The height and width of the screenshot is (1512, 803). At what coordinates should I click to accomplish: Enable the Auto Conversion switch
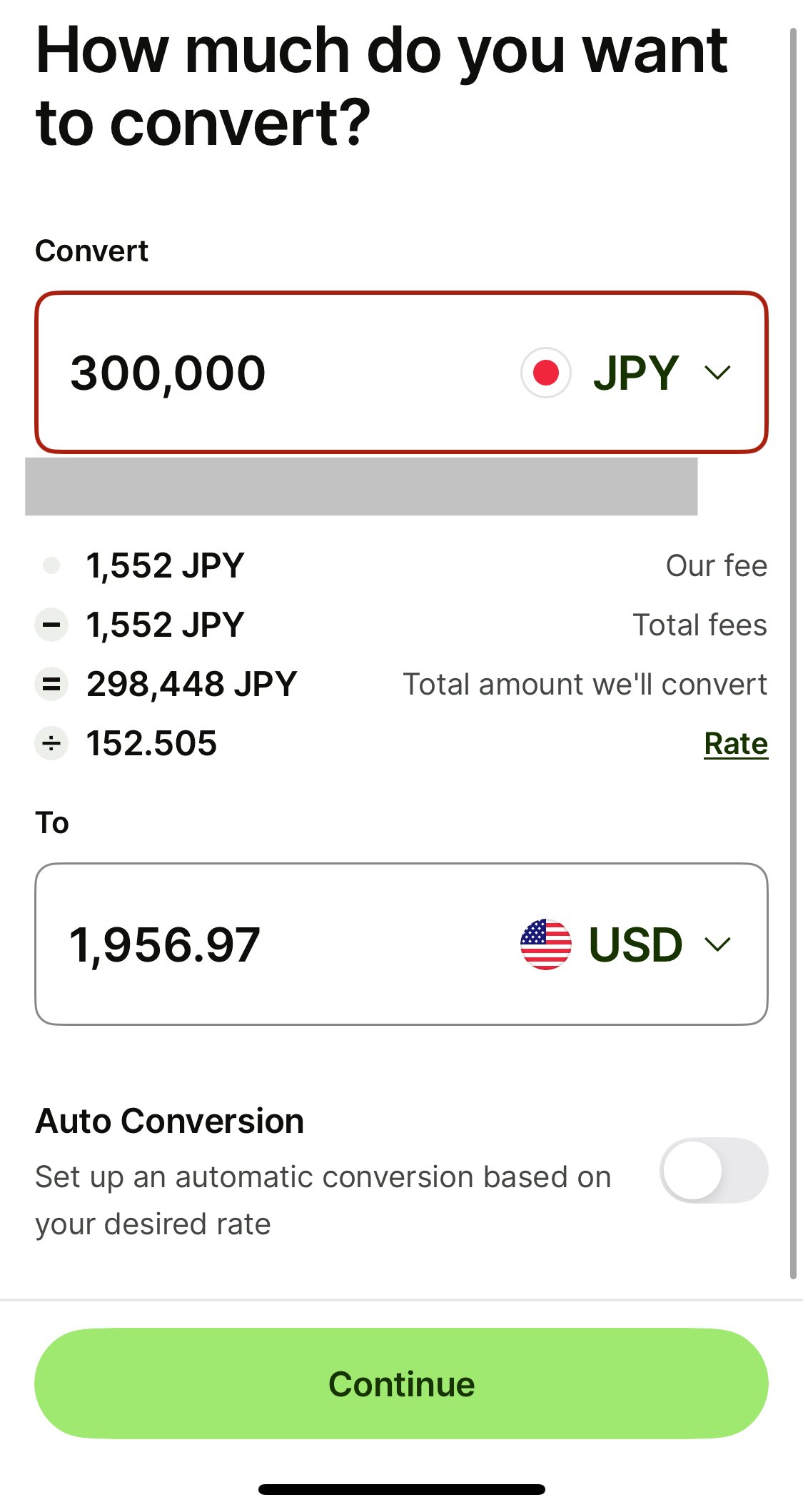[x=713, y=1171]
